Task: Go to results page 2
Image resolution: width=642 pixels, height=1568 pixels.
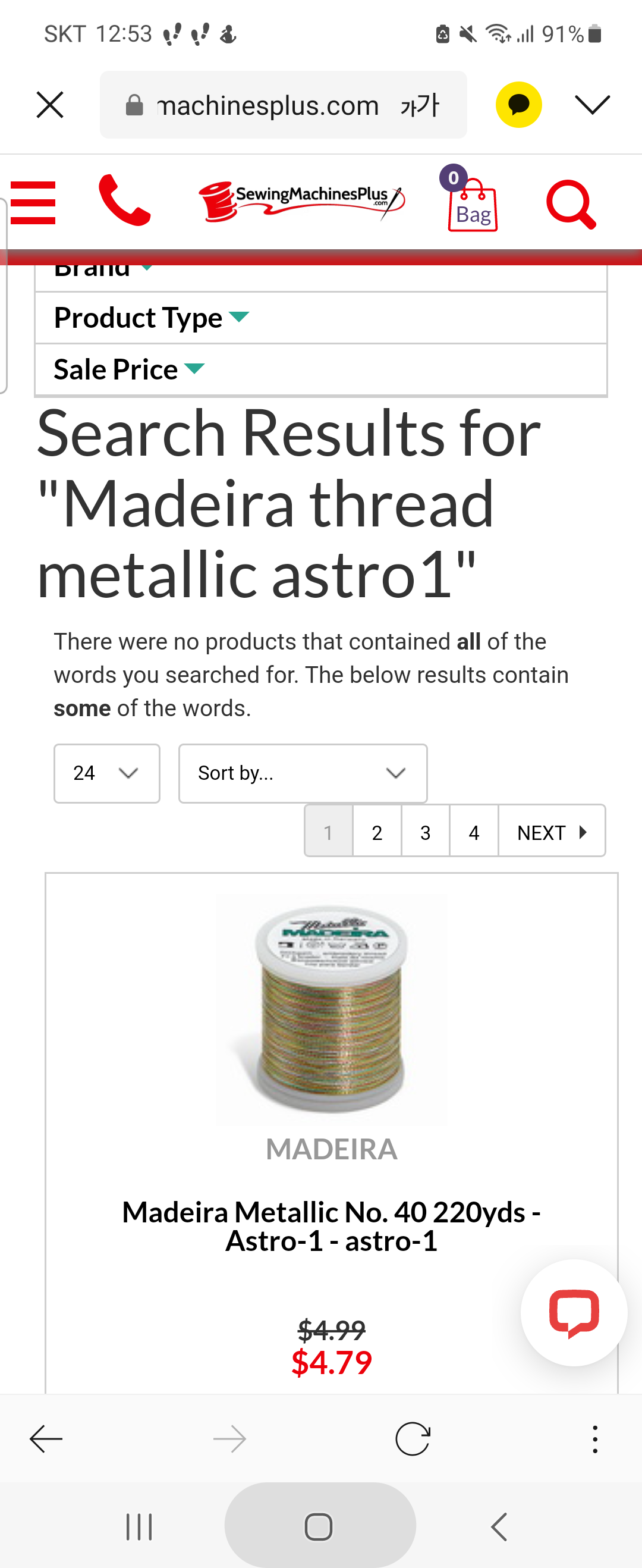Action: tap(377, 832)
